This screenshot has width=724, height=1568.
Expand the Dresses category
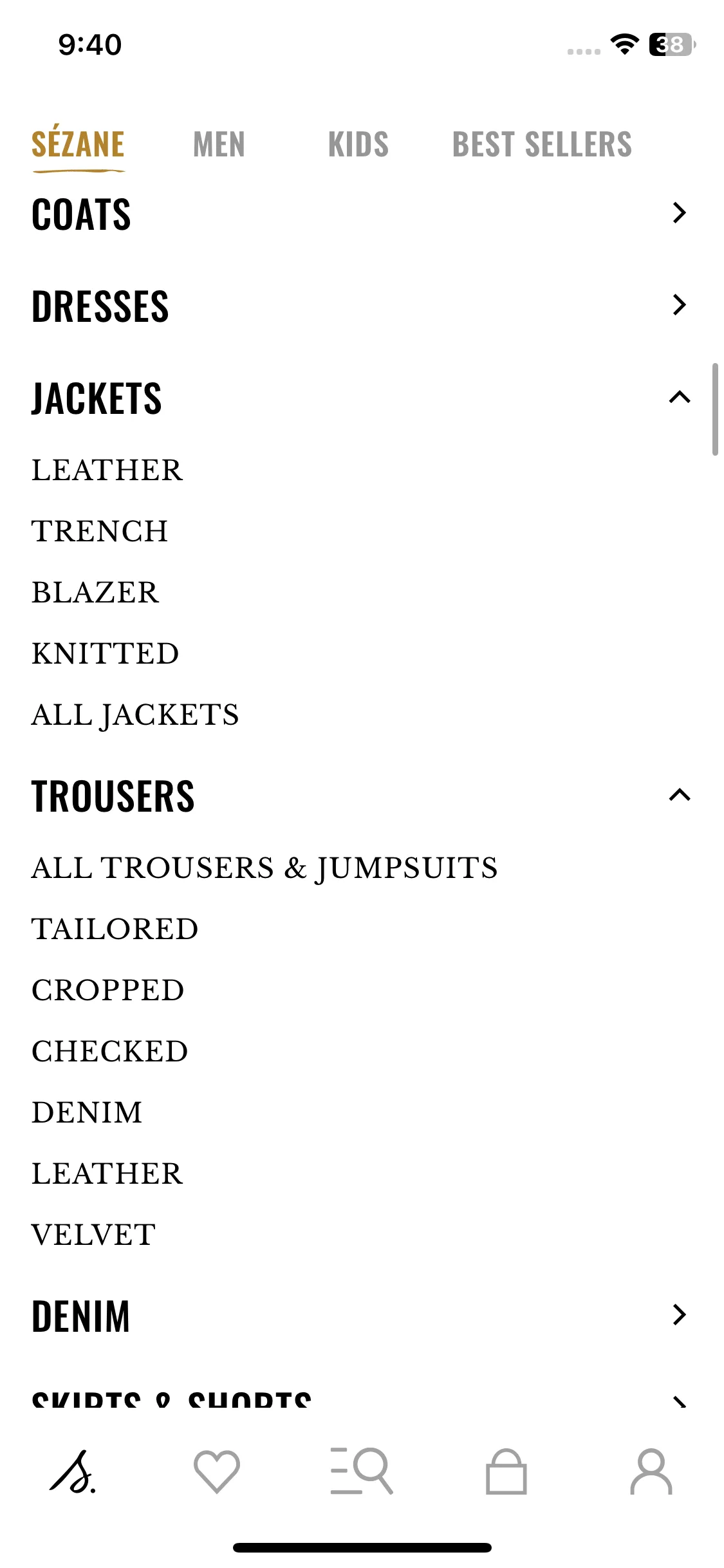362,306
